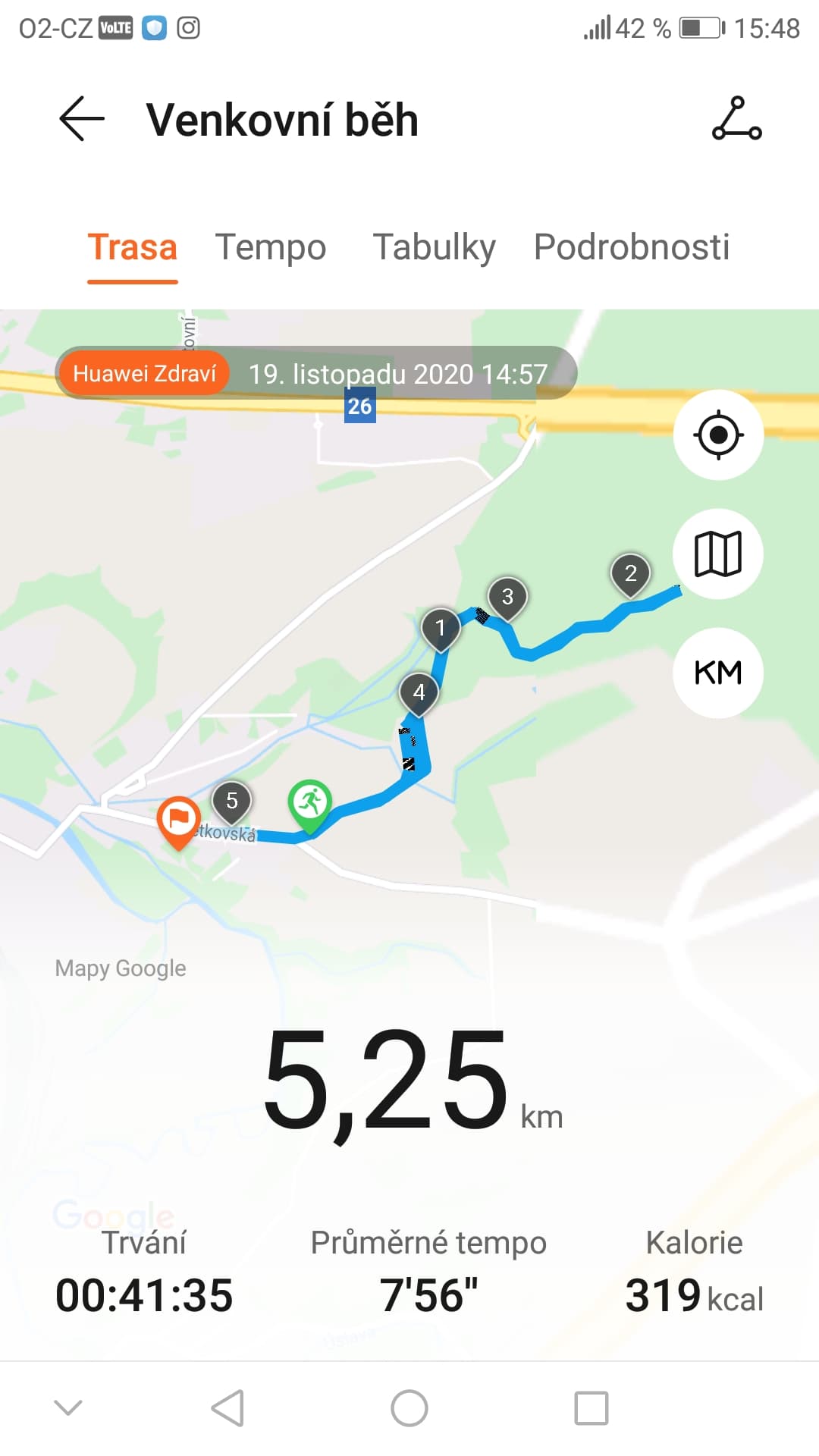Hide the keyboard chevron in navigation bar
This screenshot has width=819, height=1456.
coord(68,1408)
